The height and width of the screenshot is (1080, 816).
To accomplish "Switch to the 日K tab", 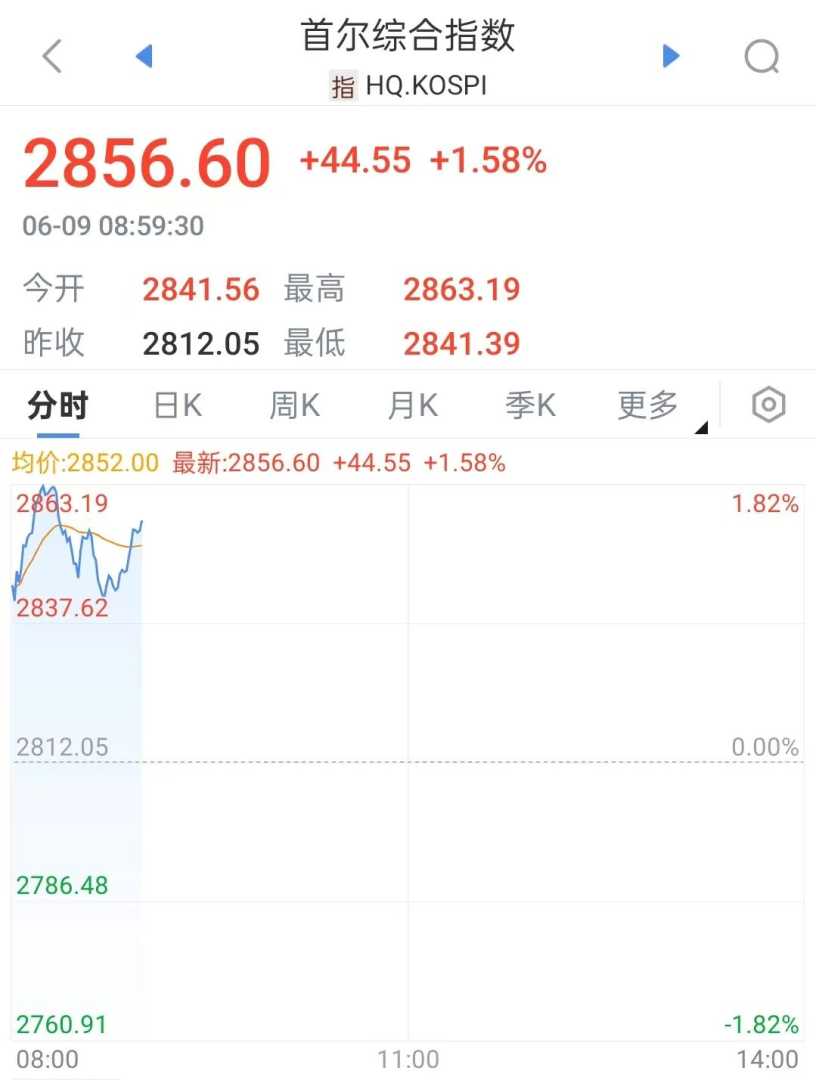I will pyautogui.click(x=178, y=405).
